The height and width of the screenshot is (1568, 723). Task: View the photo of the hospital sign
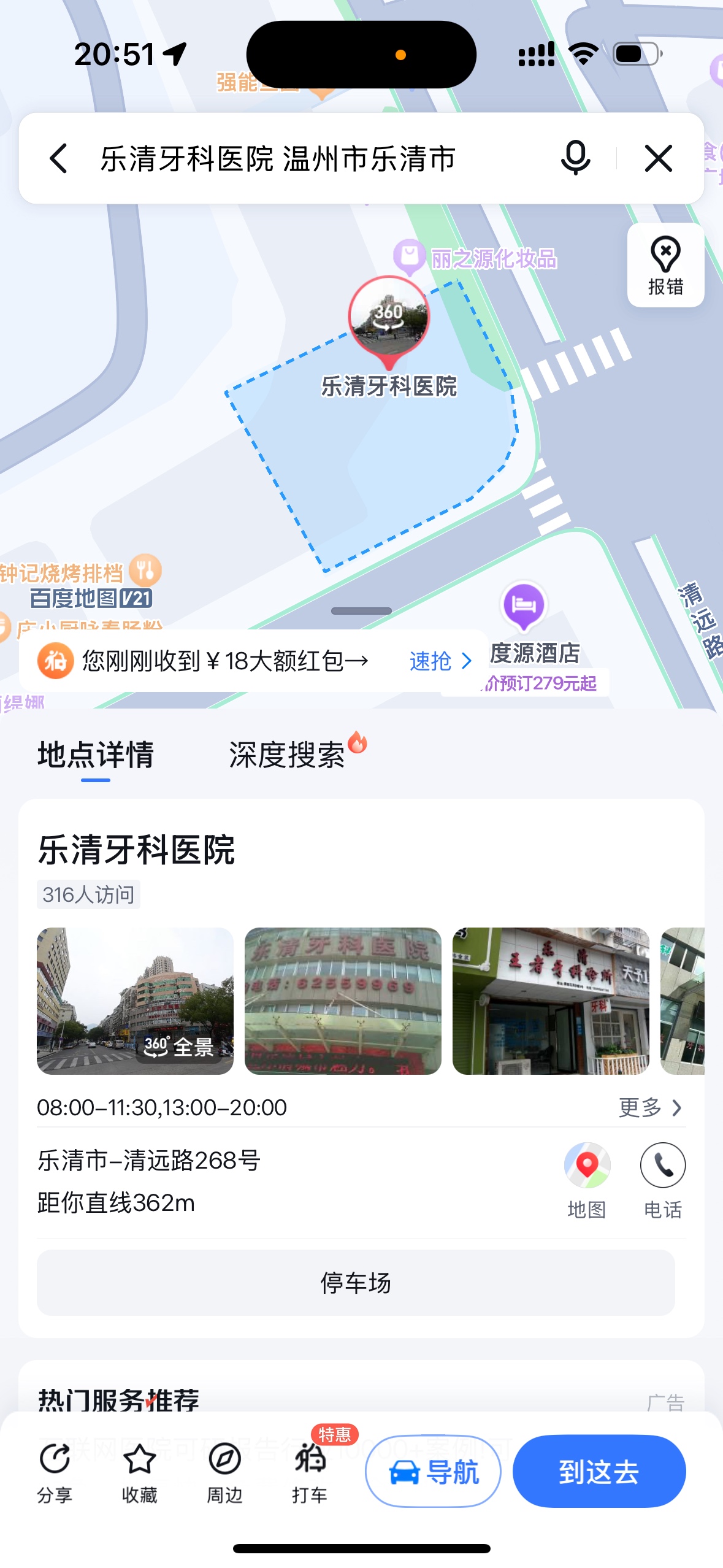tap(343, 1001)
